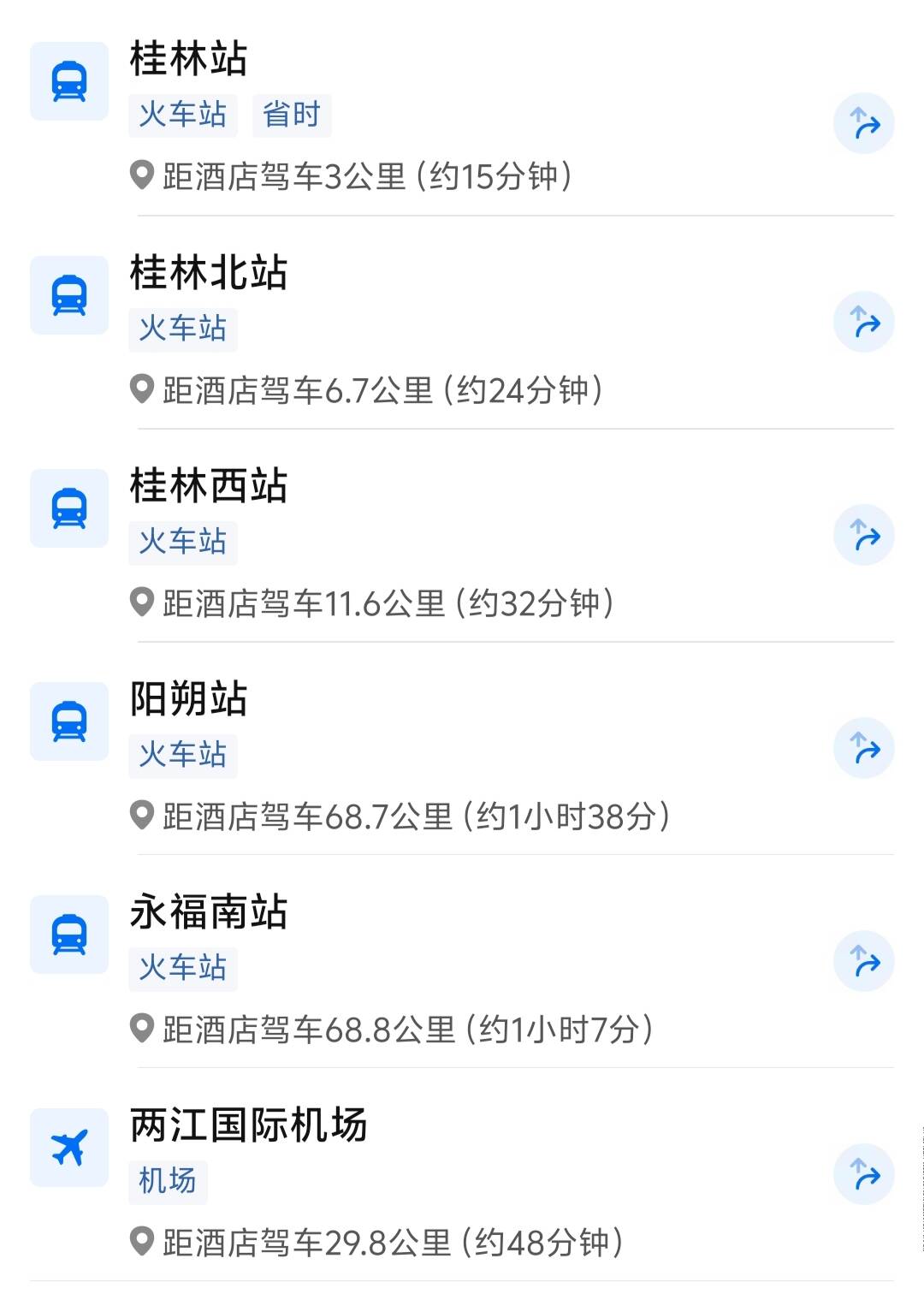Navigate to 桂林北站 via route icon

[x=863, y=323]
